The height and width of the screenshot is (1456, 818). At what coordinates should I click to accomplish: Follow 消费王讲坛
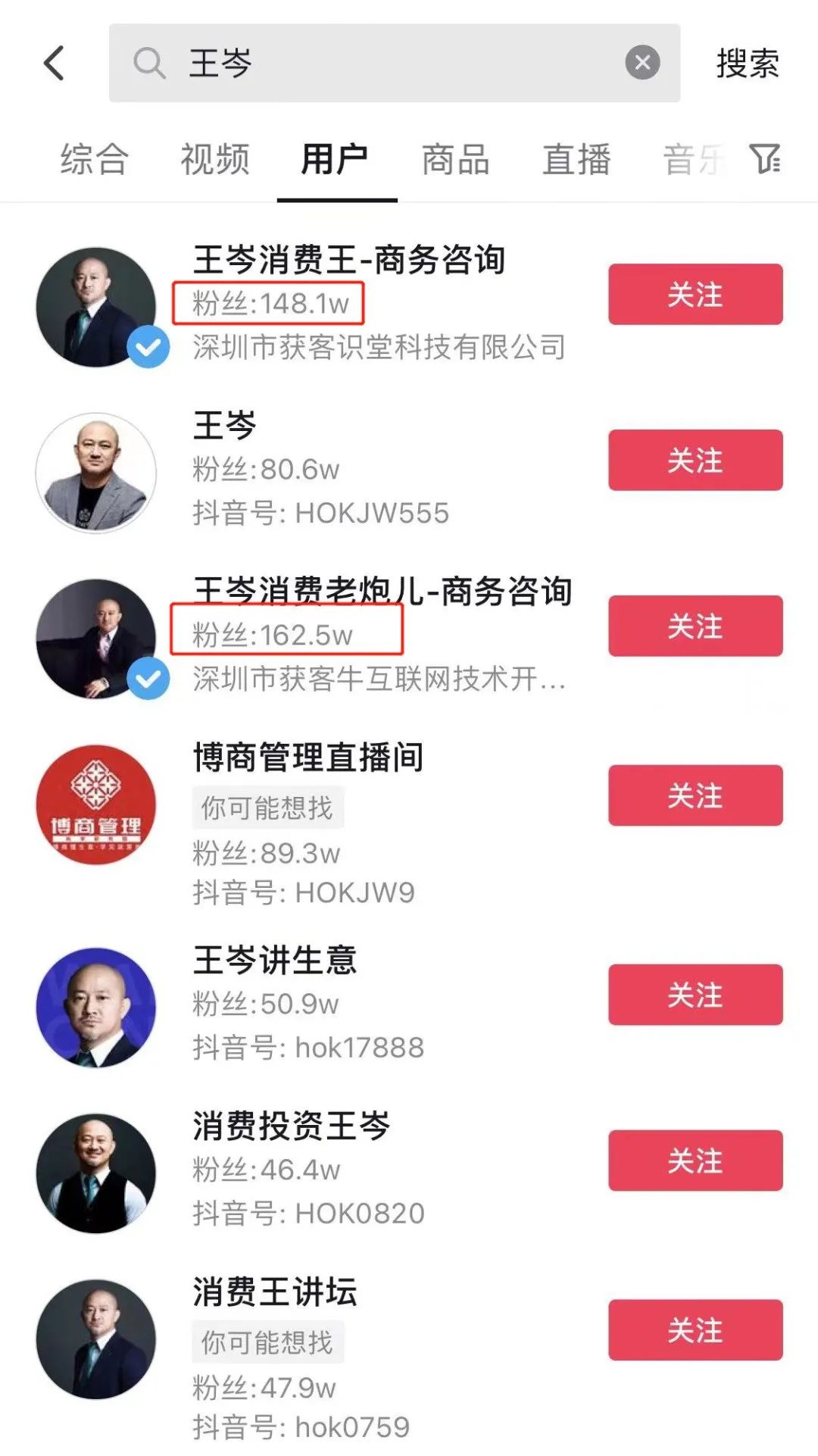click(x=695, y=1330)
